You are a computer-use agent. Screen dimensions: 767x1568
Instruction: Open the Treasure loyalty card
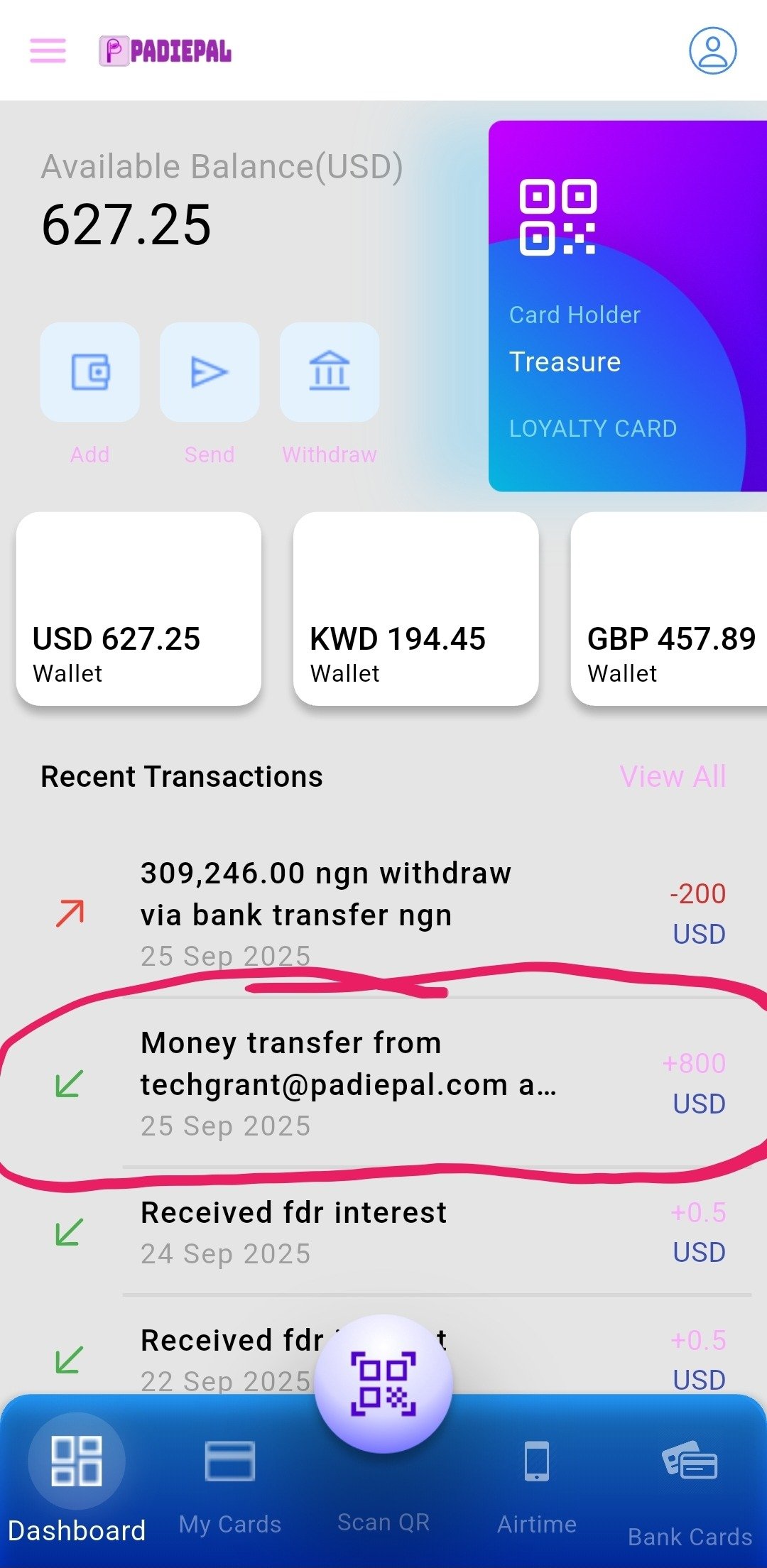(627, 306)
